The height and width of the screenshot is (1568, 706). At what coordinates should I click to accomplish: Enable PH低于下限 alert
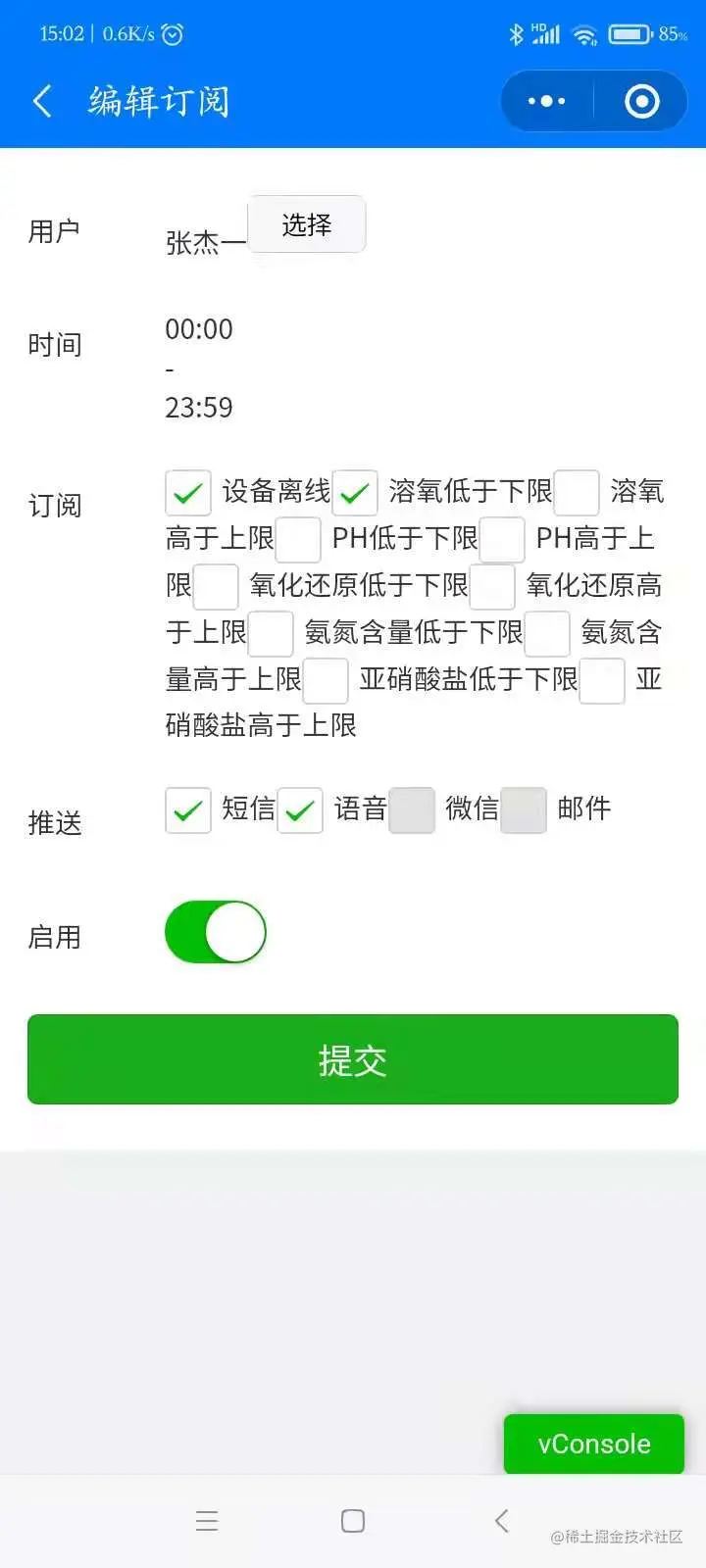tap(298, 539)
